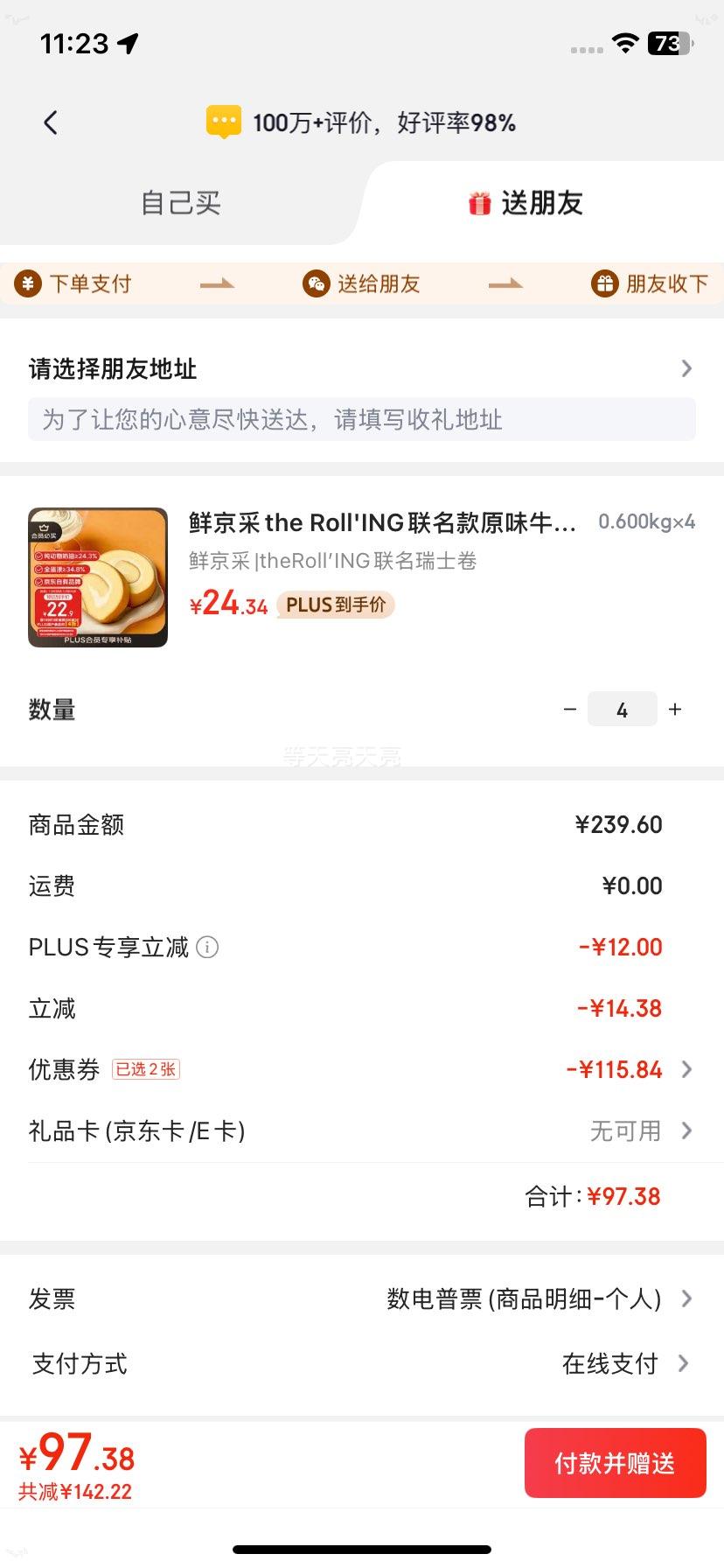This screenshot has height=1568, width=724.
Task: Click the 送给朋友 chat icon in steps bar
Action: point(317,283)
